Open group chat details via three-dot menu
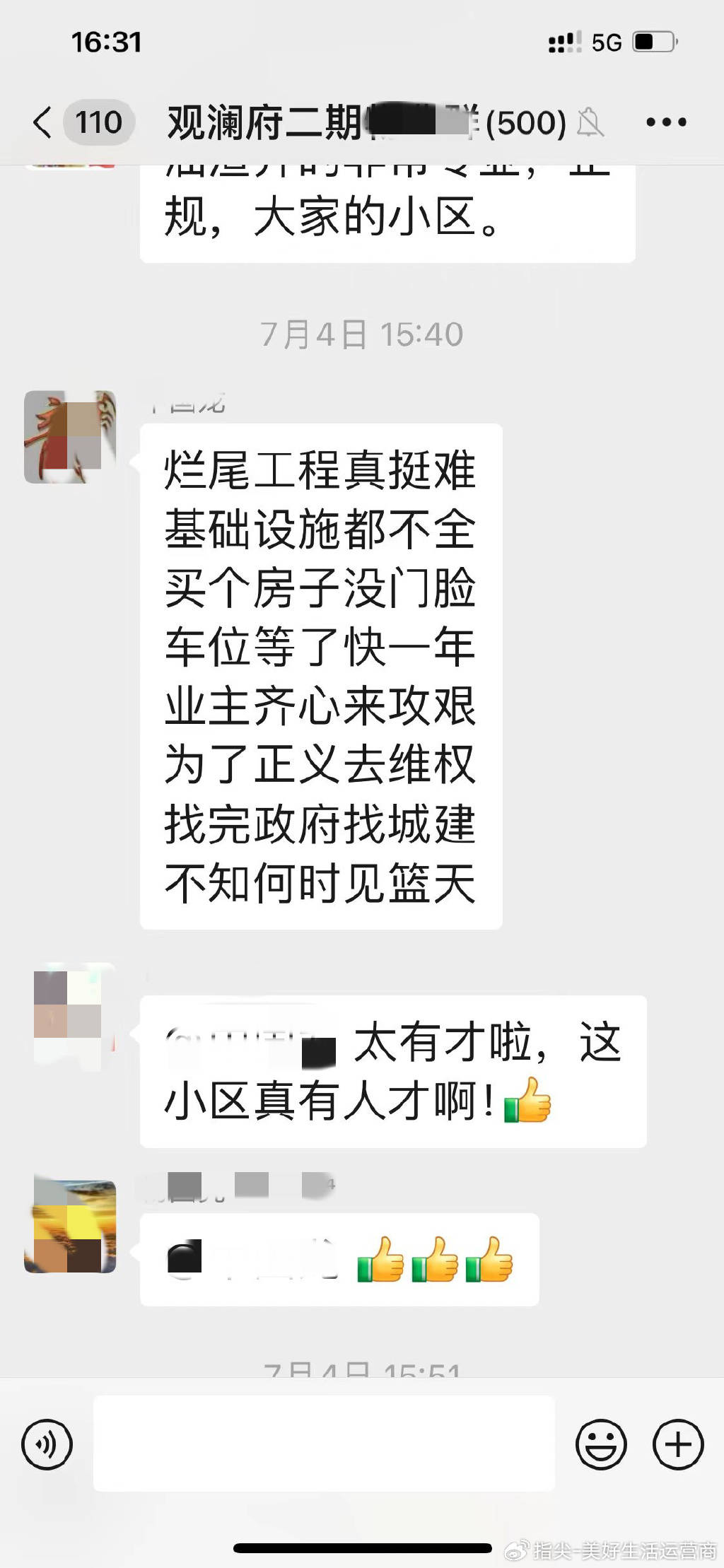 pyautogui.click(x=666, y=122)
